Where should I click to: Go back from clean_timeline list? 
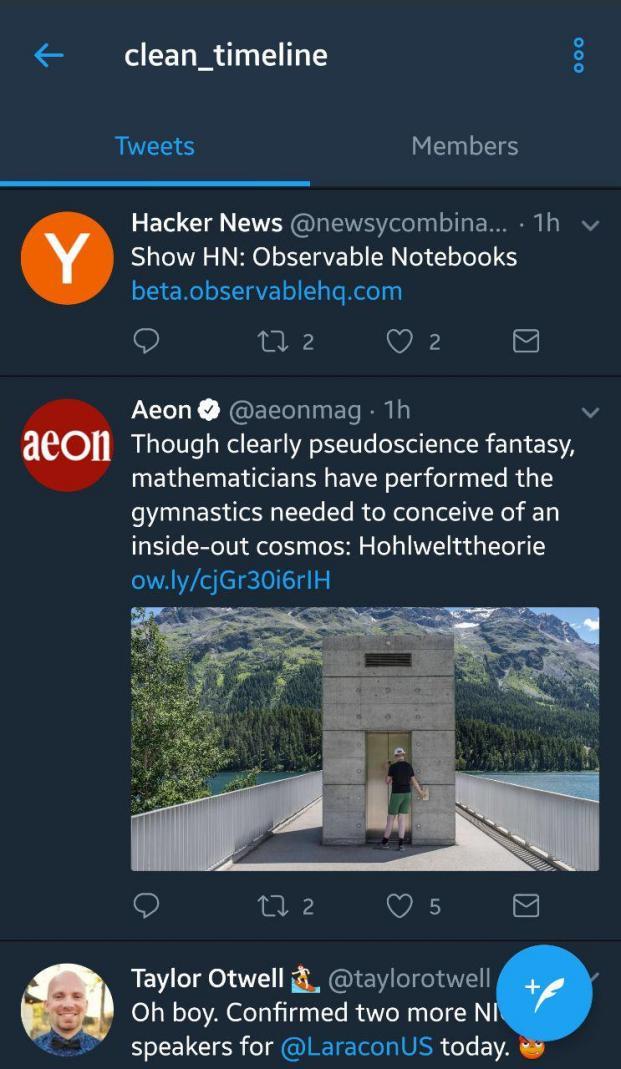48,56
